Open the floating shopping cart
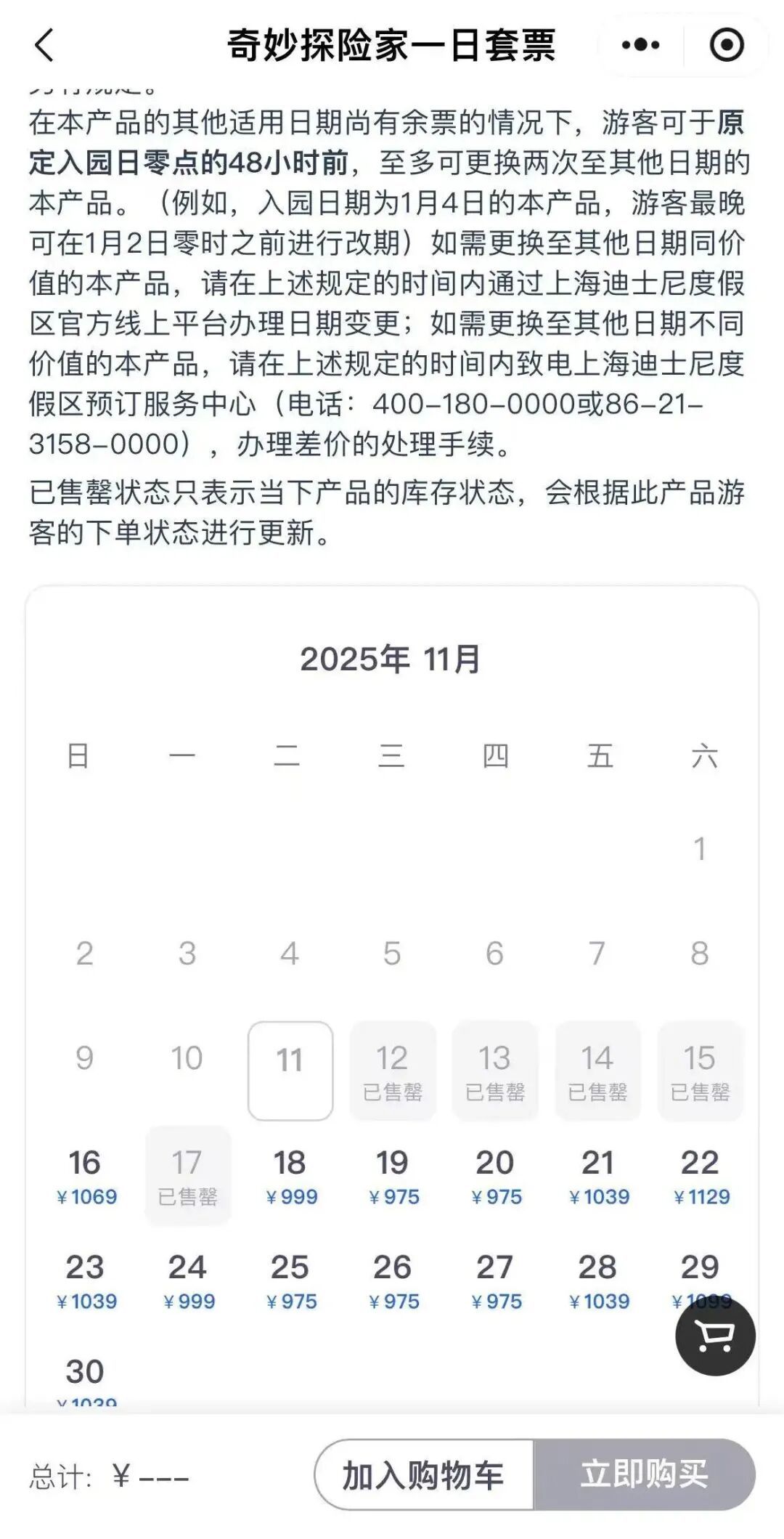The width and height of the screenshot is (784, 1539). click(x=715, y=1336)
